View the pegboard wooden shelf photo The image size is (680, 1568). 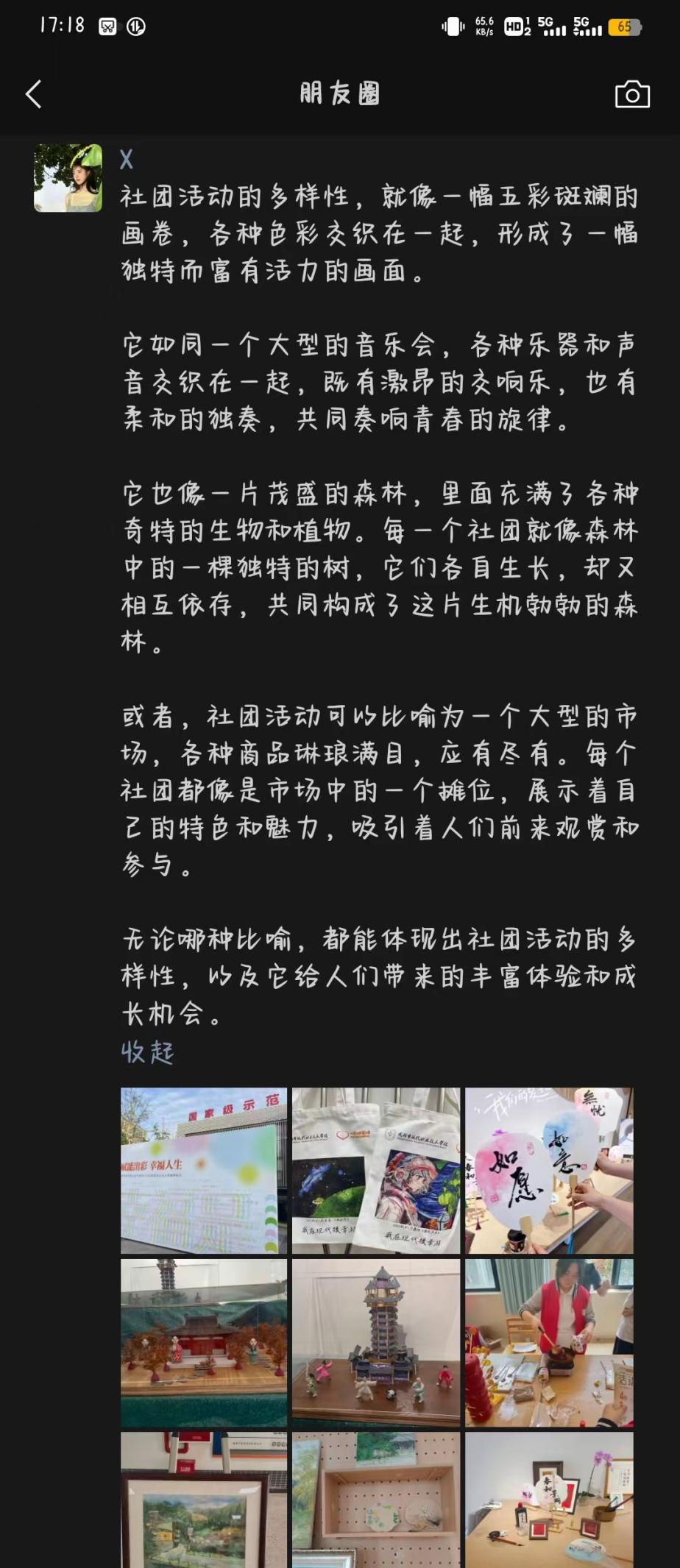click(376, 1501)
